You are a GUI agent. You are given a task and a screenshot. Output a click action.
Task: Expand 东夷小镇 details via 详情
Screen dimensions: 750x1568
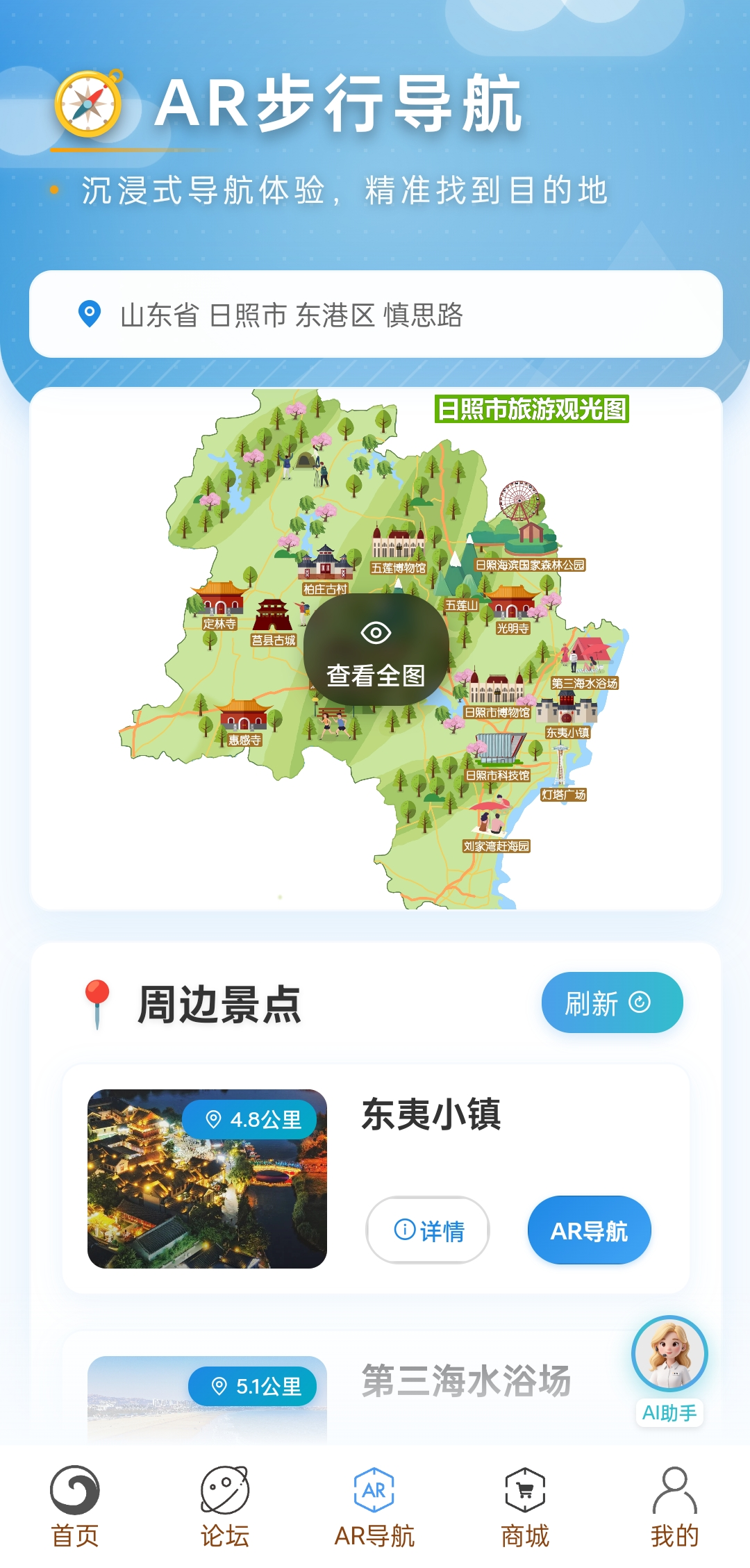click(427, 1230)
